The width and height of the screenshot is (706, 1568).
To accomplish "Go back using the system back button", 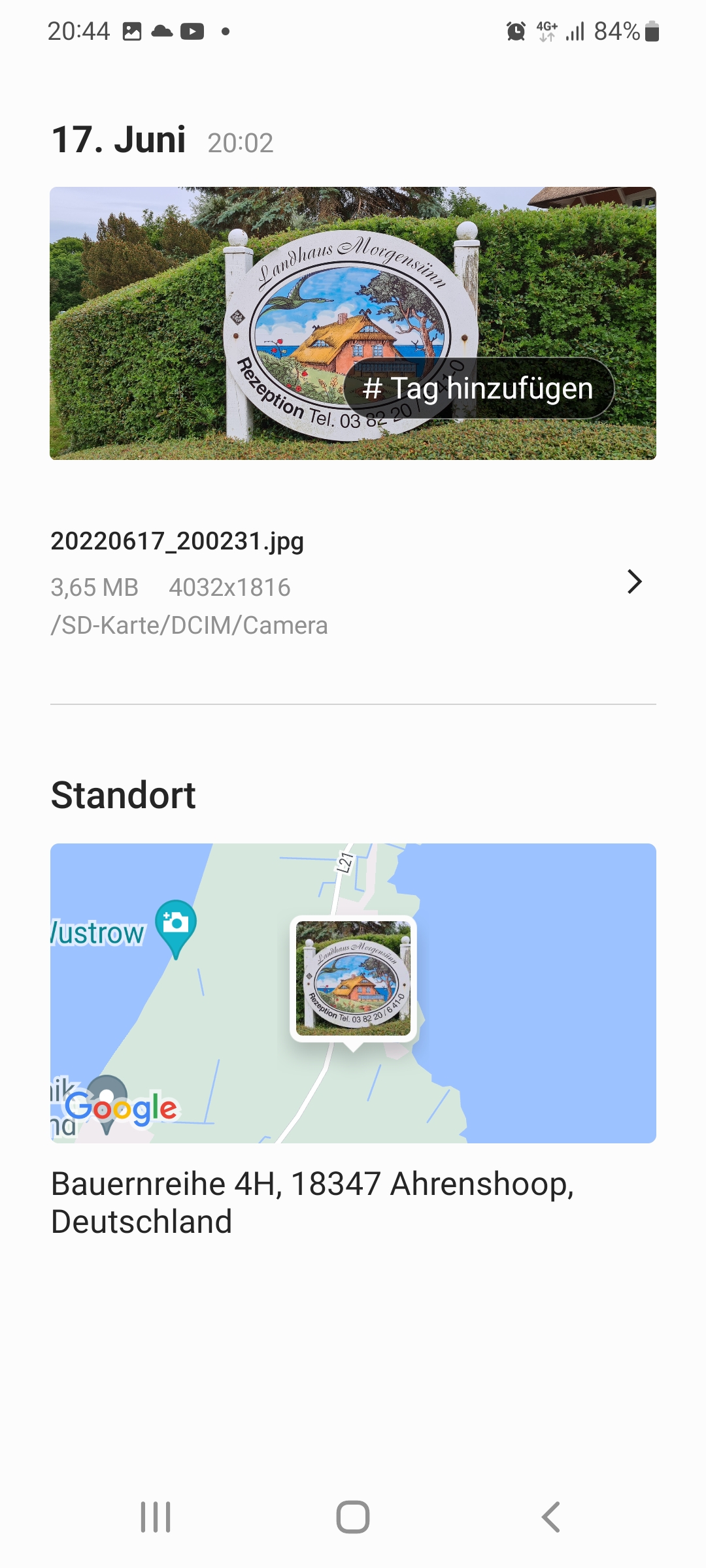I will [x=550, y=1516].
